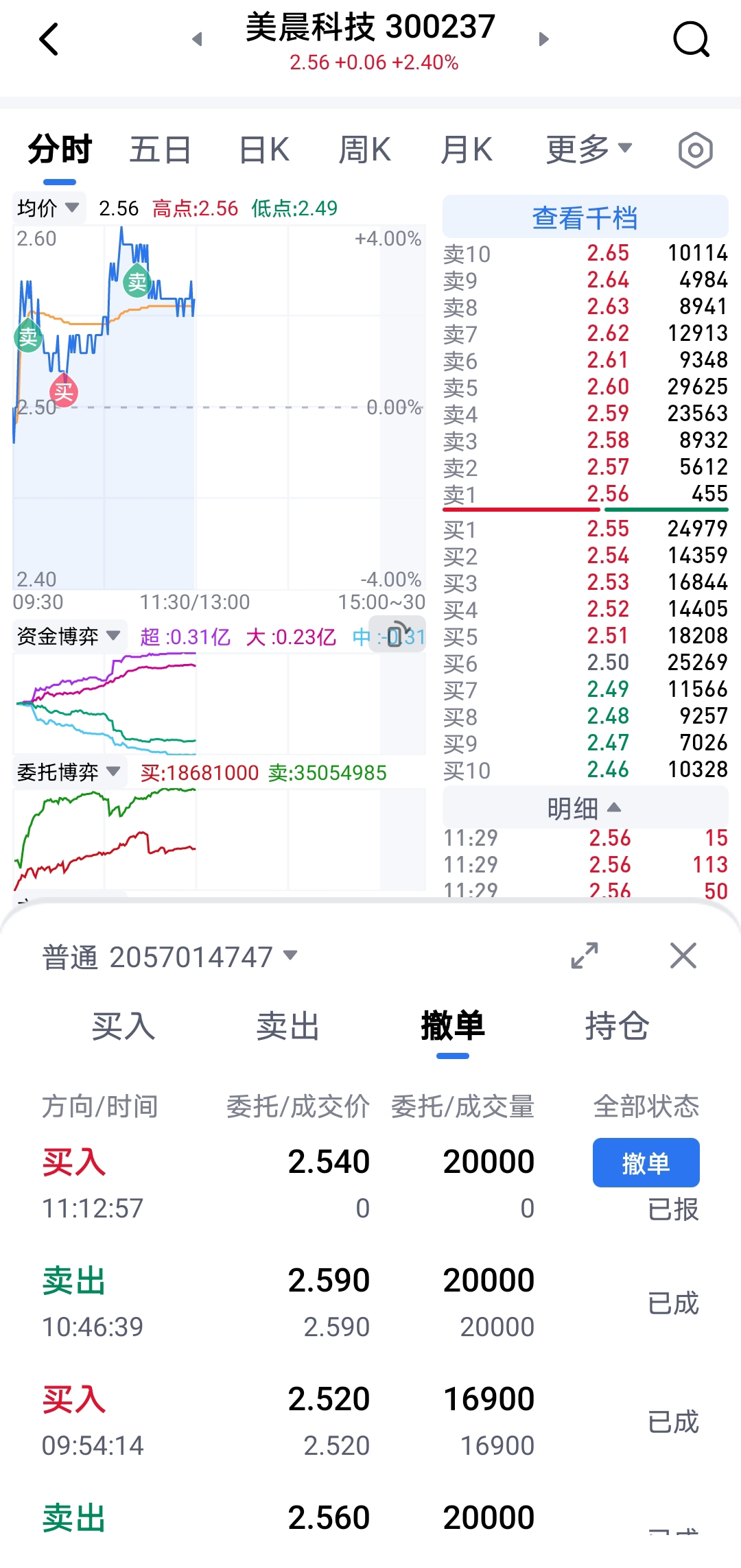The width and height of the screenshot is (741, 1568).
Task: Go back using the top-left arrow
Action: [49, 39]
